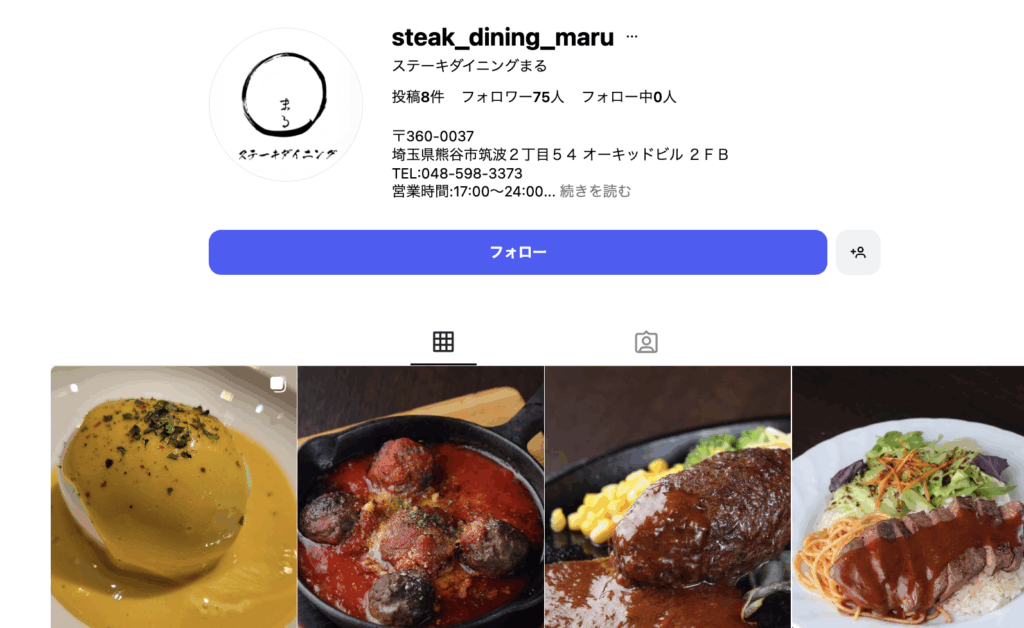
Task: Open the profile picture of ステーキダイニングまる
Action: pyautogui.click(x=285, y=105)
